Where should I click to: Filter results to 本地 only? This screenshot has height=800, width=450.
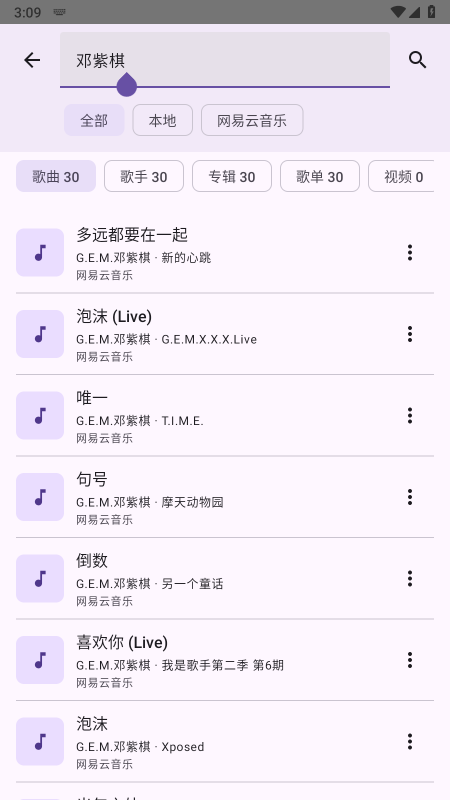163,120
